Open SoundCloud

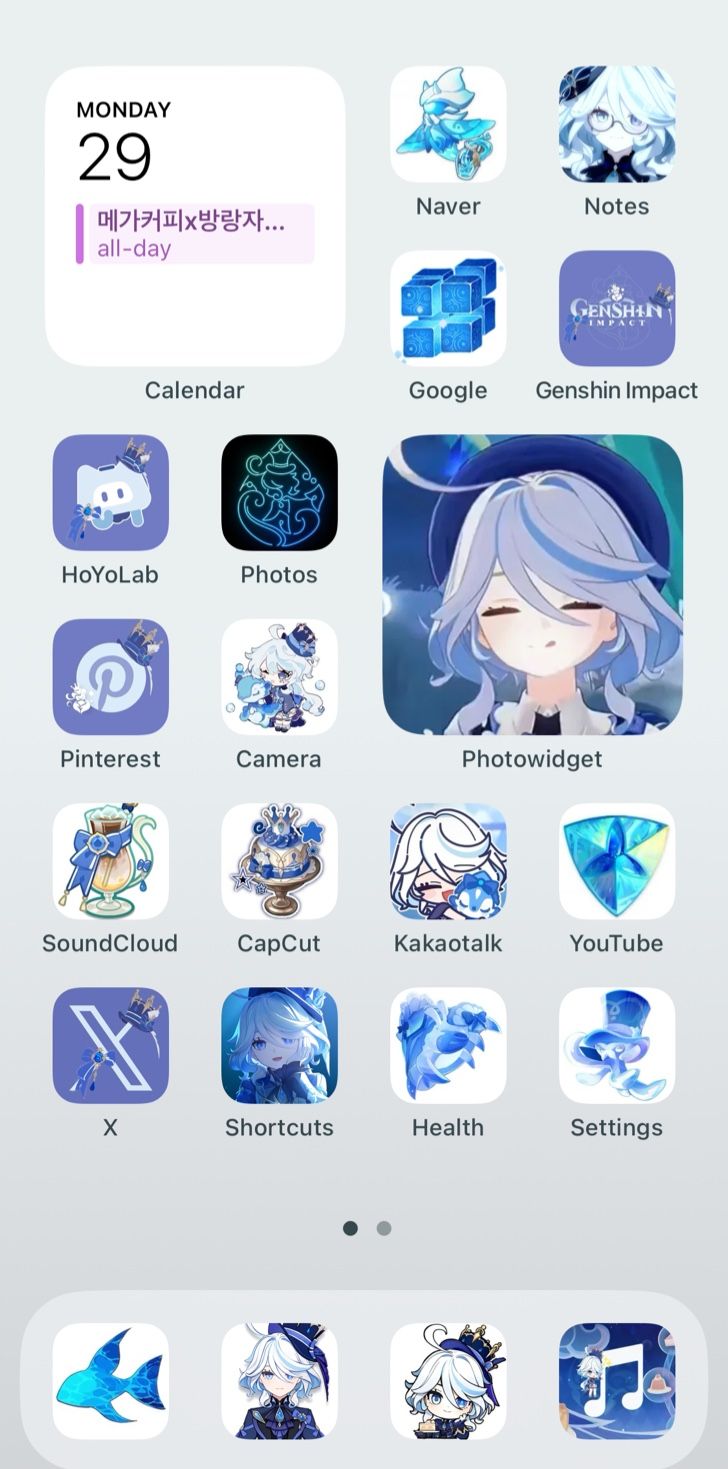[x=110, y=861]
